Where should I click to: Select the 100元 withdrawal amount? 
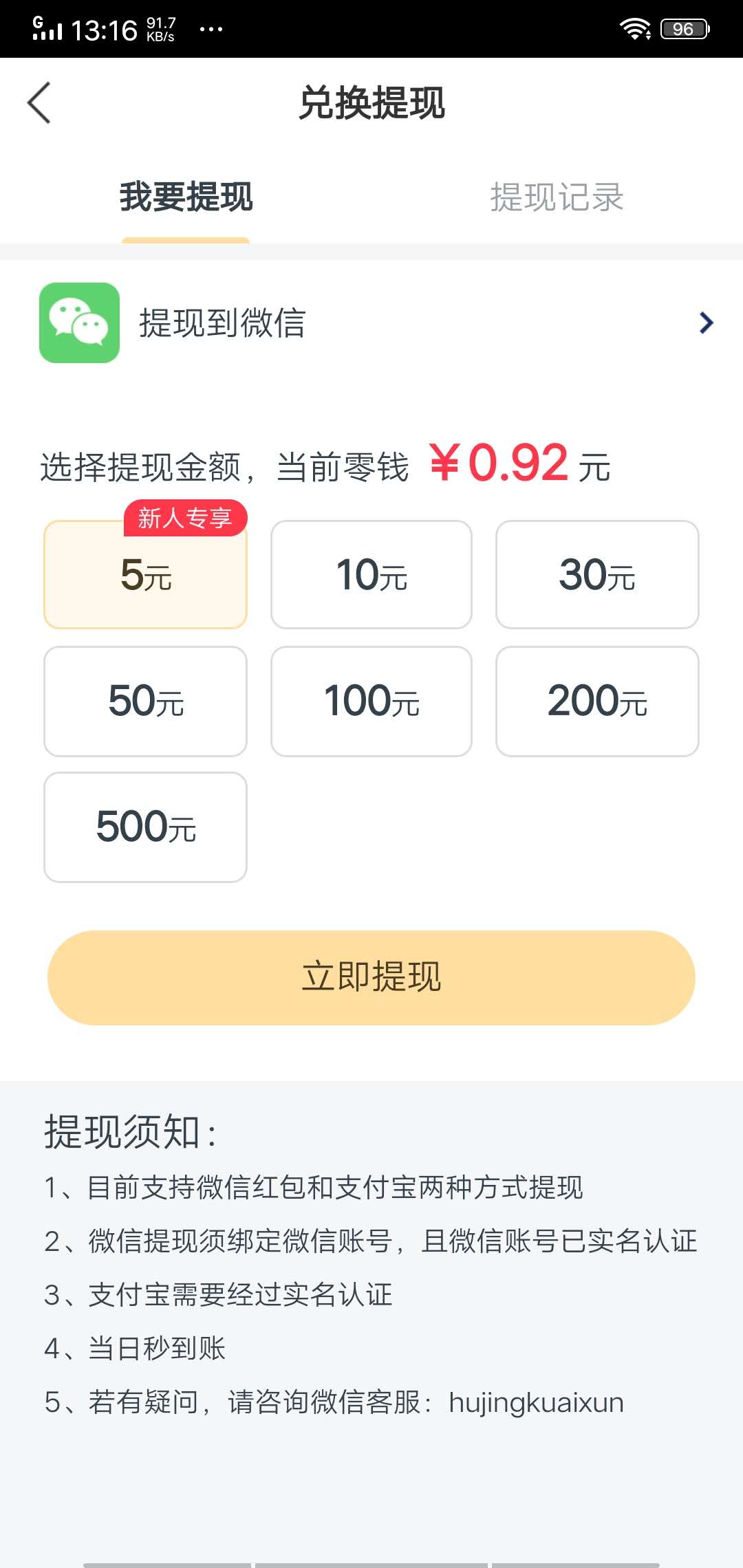pyautogui.click(x=371, y=700)
